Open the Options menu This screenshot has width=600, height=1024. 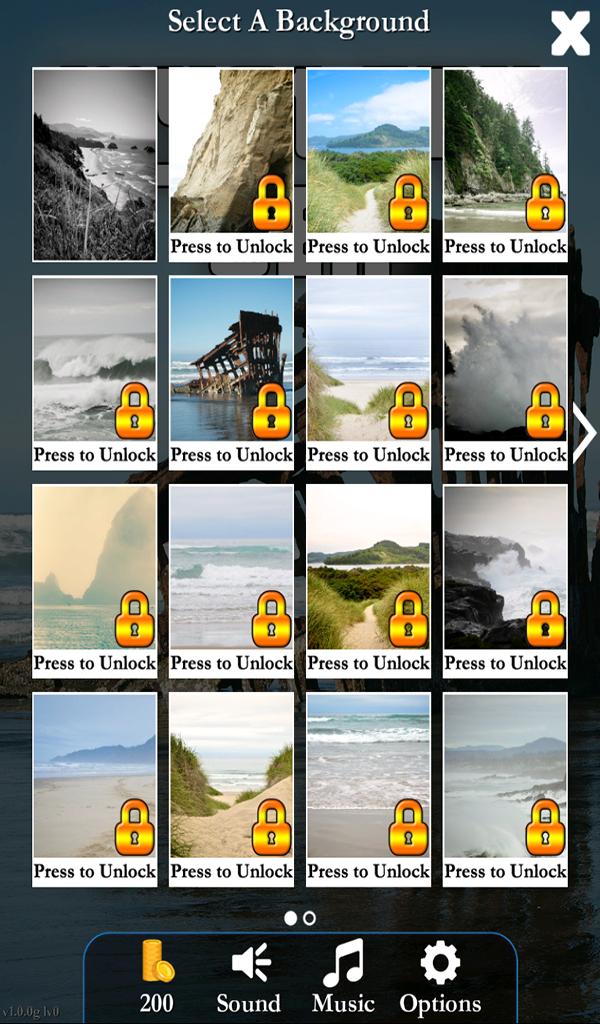440,980
